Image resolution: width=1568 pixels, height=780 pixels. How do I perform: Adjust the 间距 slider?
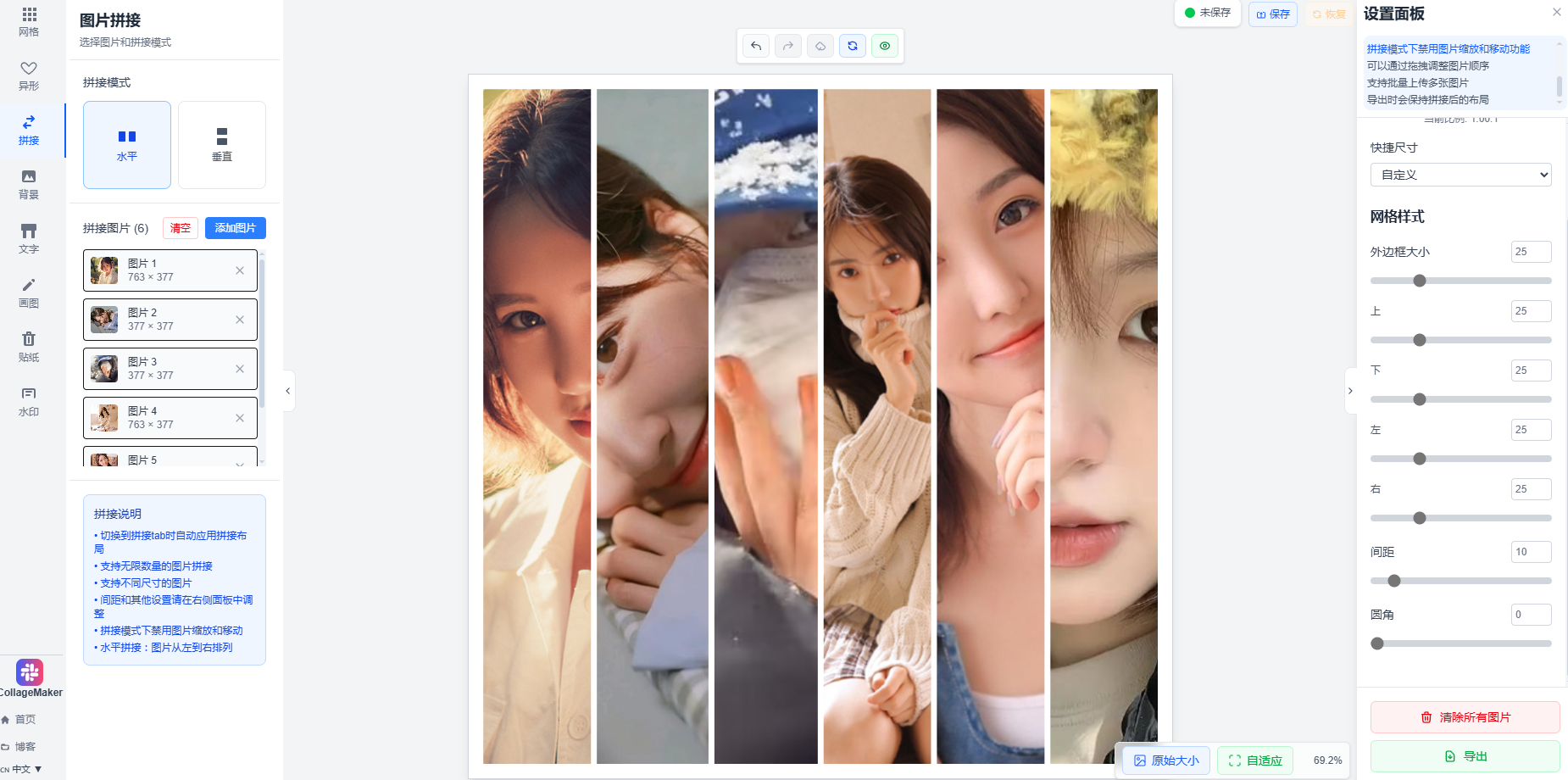click(1394, 581)
